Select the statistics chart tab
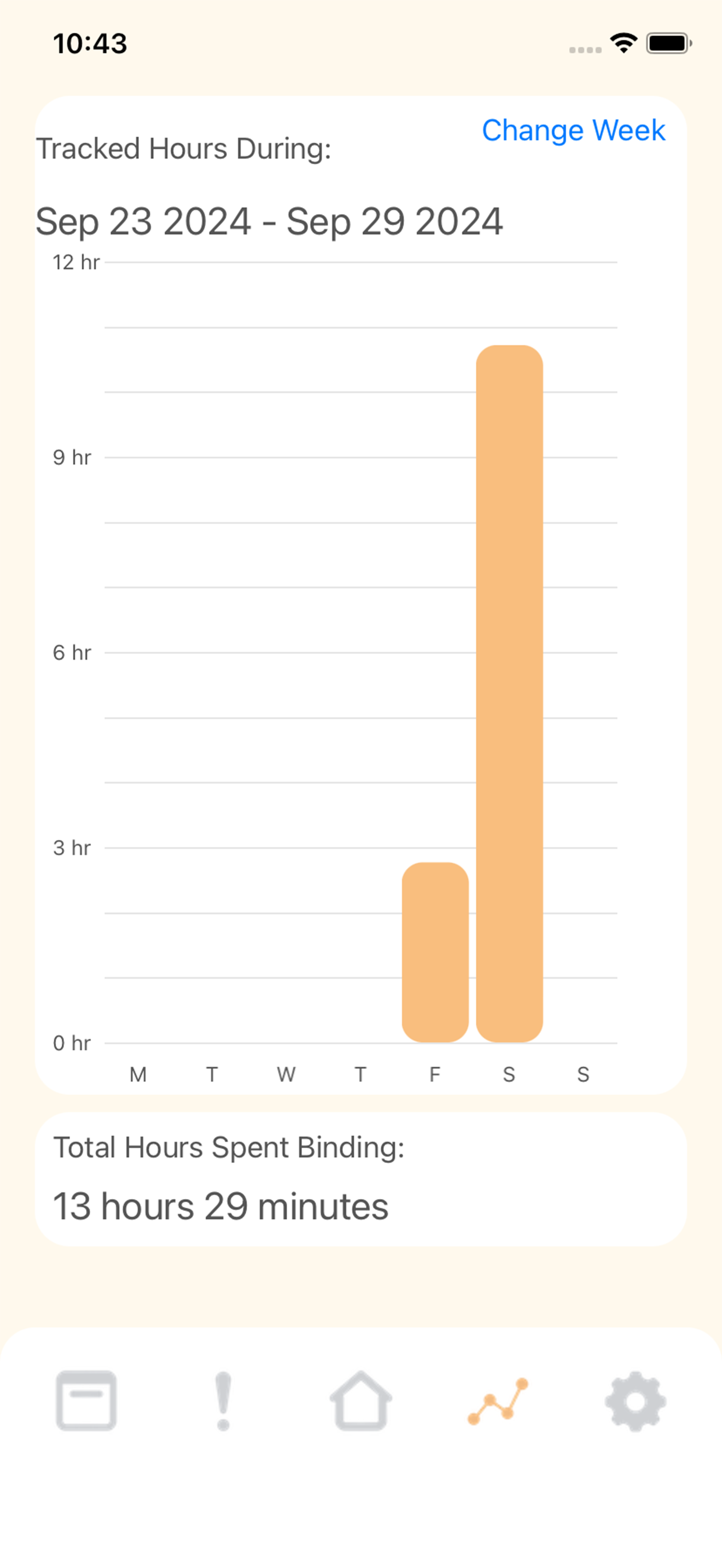 (x=498, y=1401)
